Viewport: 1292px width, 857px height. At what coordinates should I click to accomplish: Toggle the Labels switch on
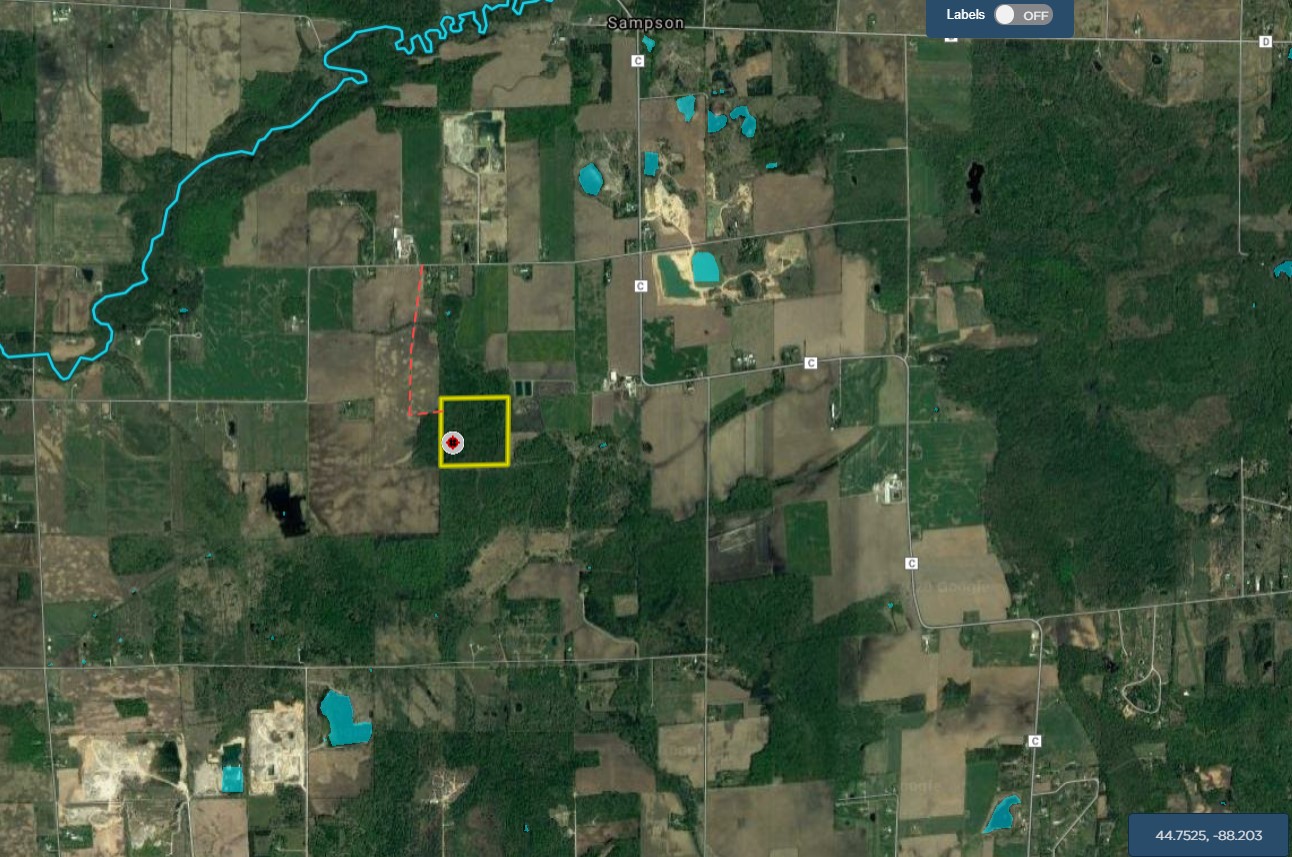(x=1023, y=15)
